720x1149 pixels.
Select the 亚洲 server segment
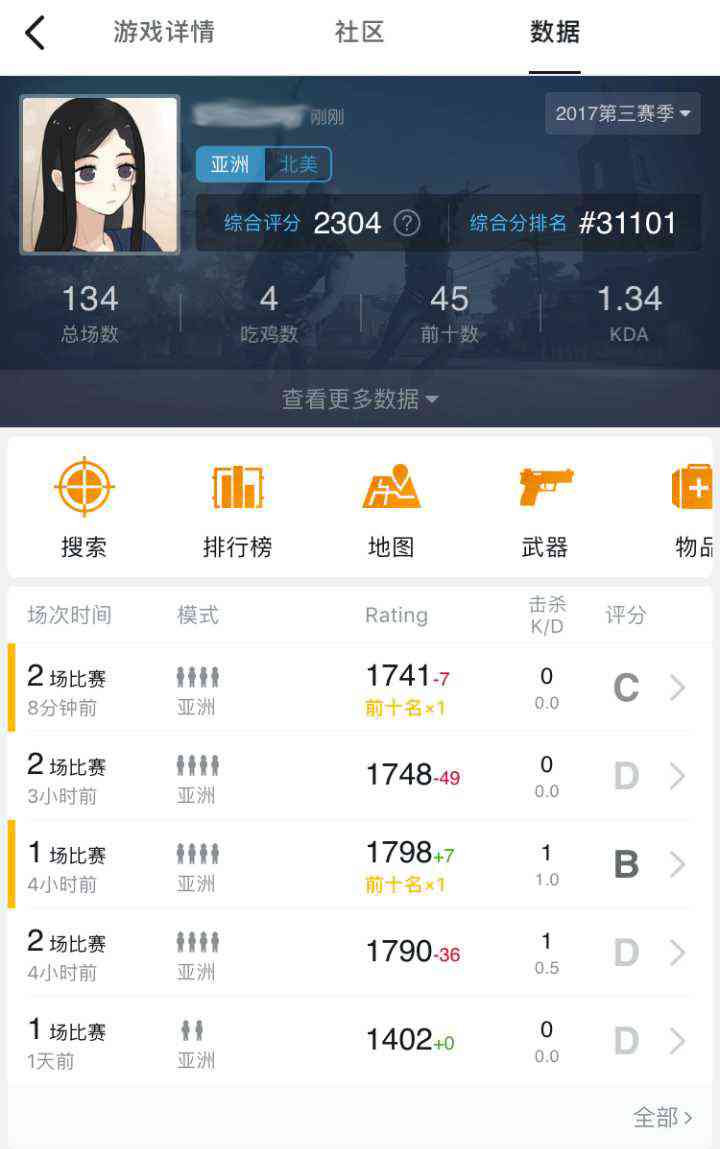point(230,165)
